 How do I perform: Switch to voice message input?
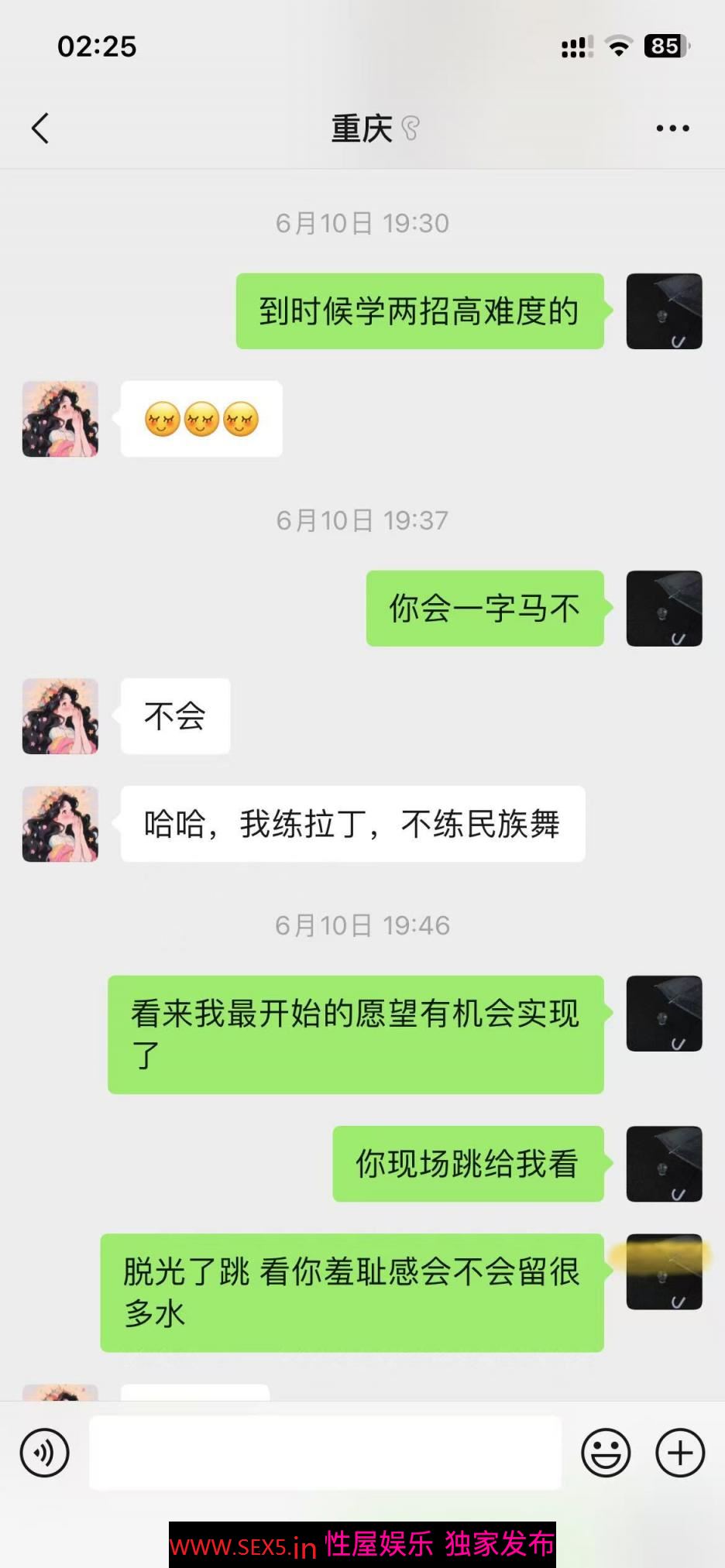click(x=45, y=1453)
